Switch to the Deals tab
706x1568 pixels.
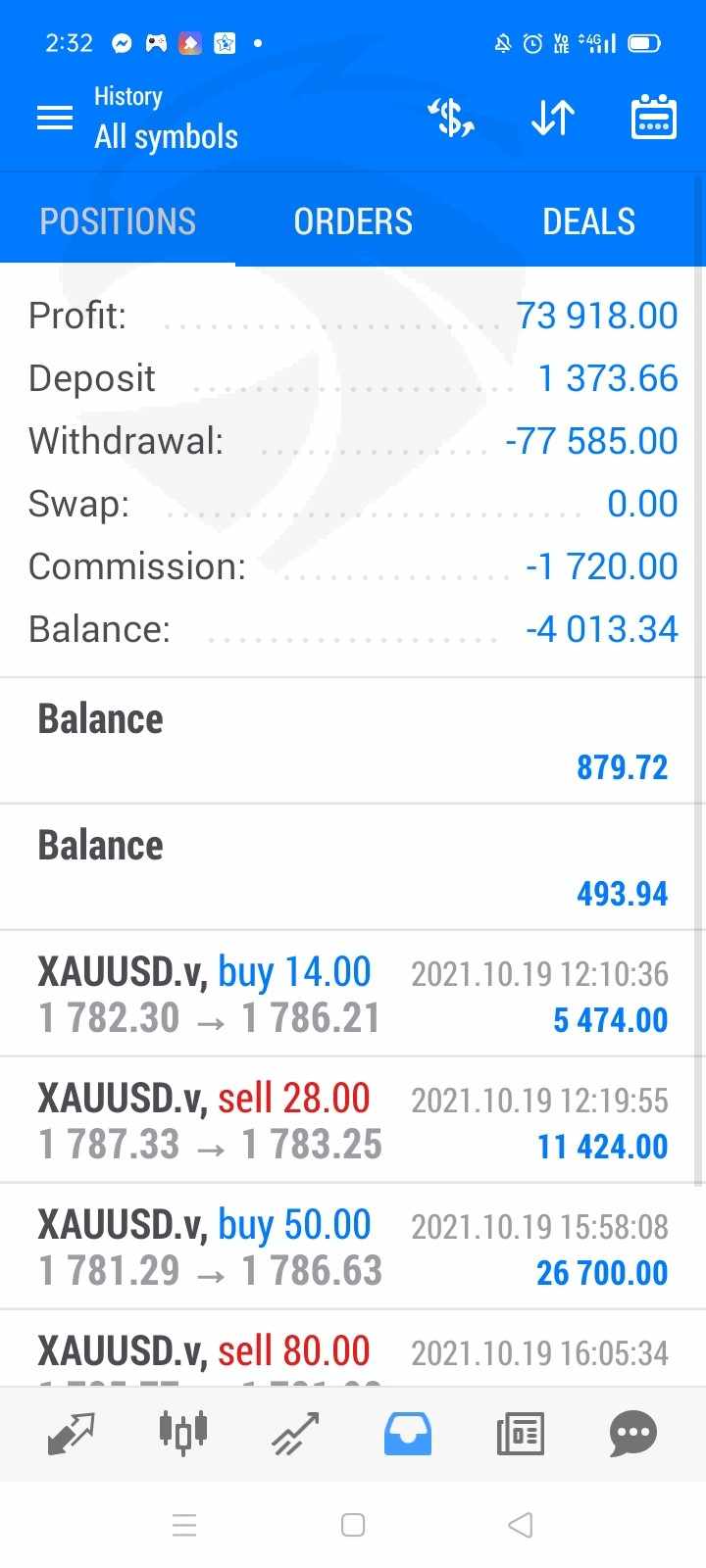click(x=588, y=221)
